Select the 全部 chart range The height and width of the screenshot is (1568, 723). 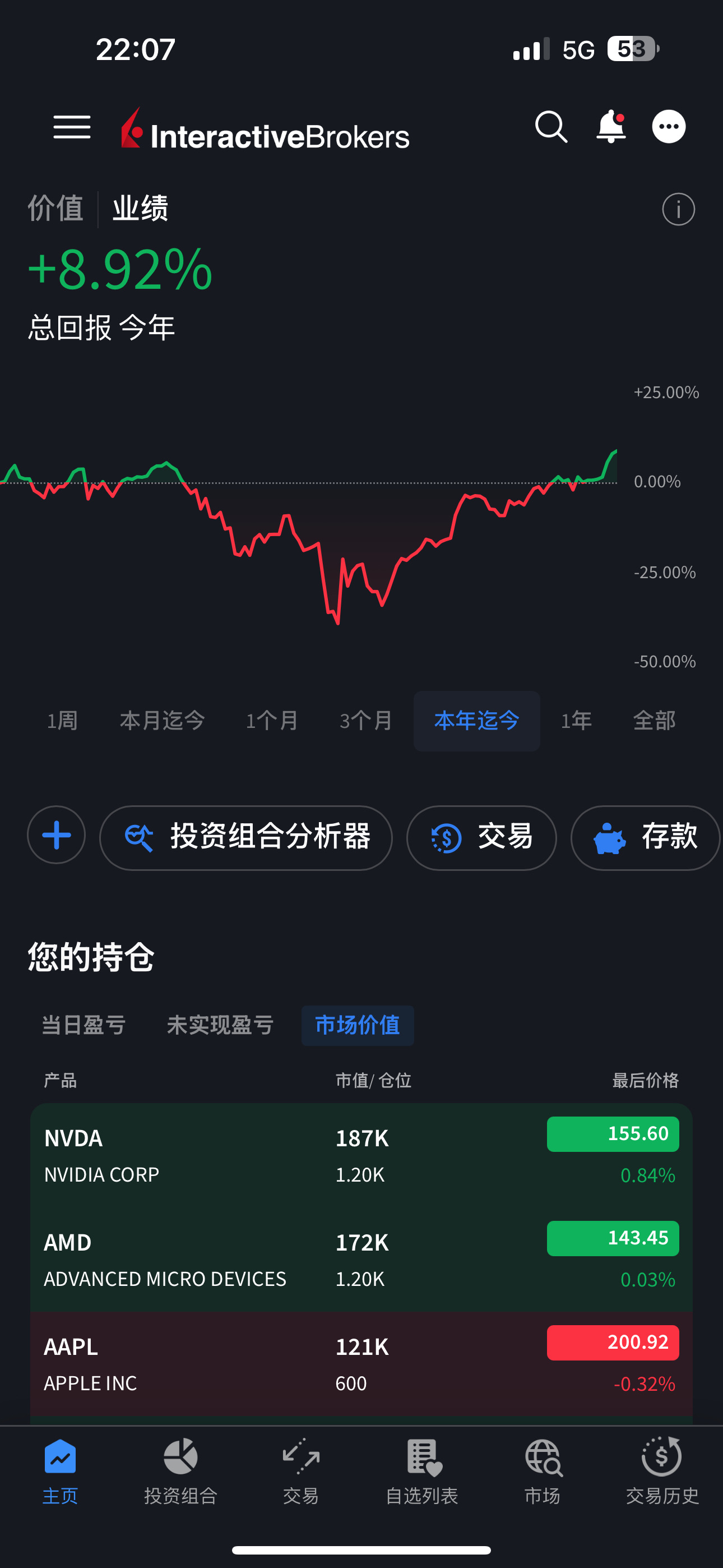[654, 721]
